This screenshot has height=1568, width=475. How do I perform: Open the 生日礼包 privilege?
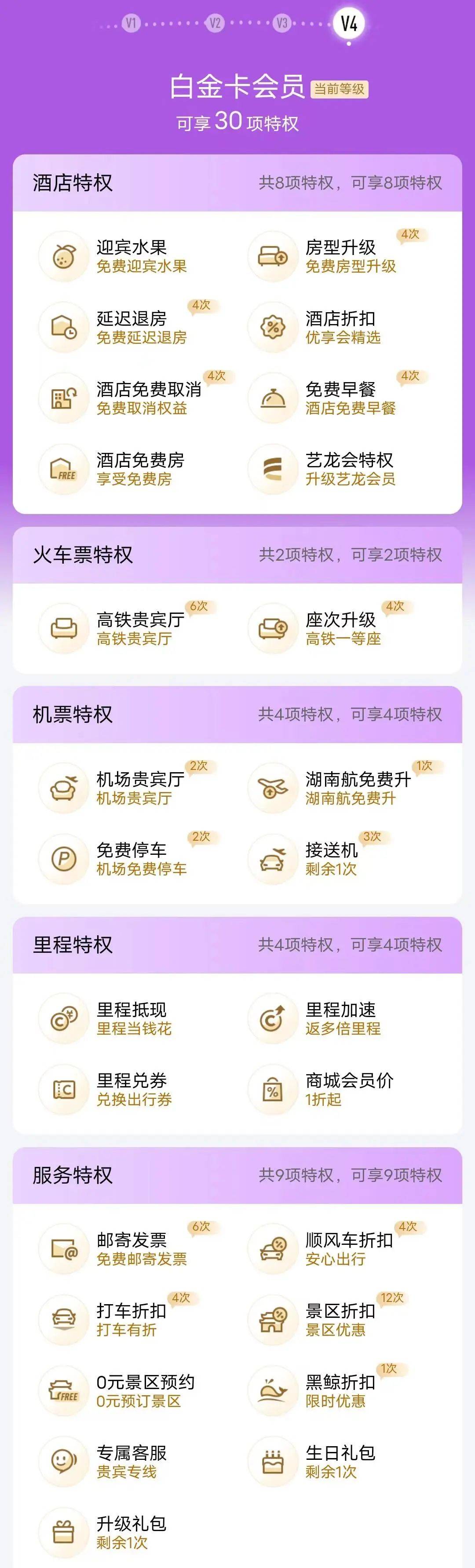340,1461
